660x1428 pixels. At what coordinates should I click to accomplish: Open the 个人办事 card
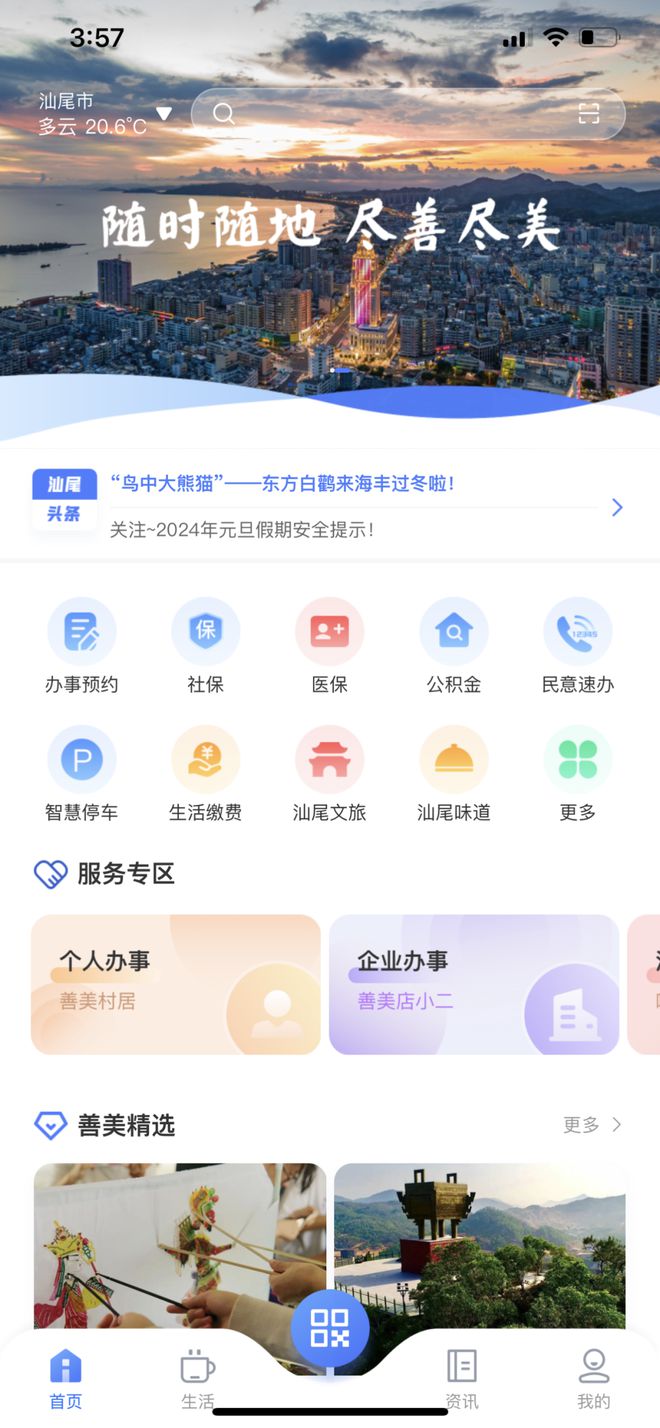tap(176, 984)
